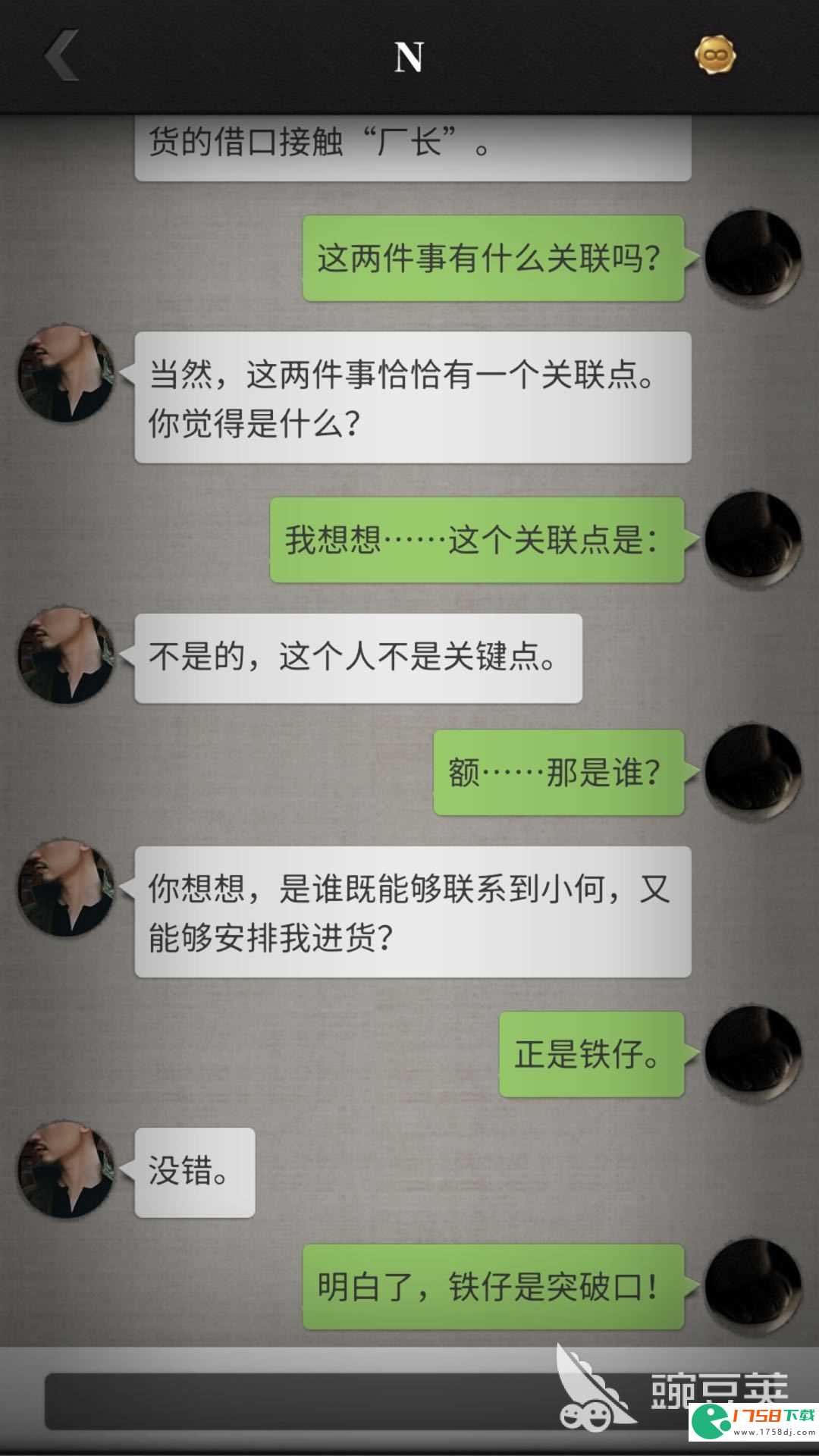The image size is (819, 1456).
Task: Go back using the top-left arrow
Action: pos(62,55)
